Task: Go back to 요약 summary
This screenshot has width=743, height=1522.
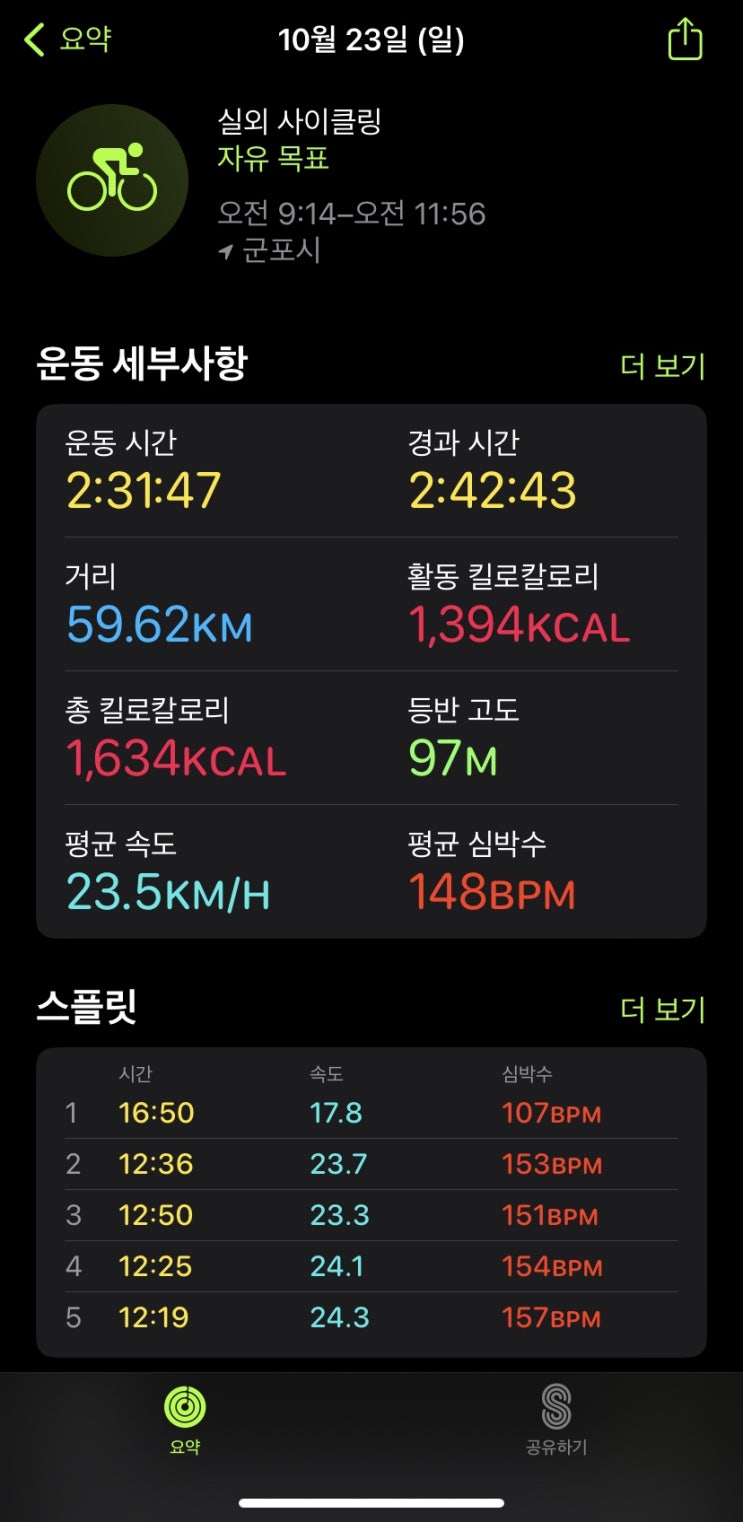Action: coord(68,40)
